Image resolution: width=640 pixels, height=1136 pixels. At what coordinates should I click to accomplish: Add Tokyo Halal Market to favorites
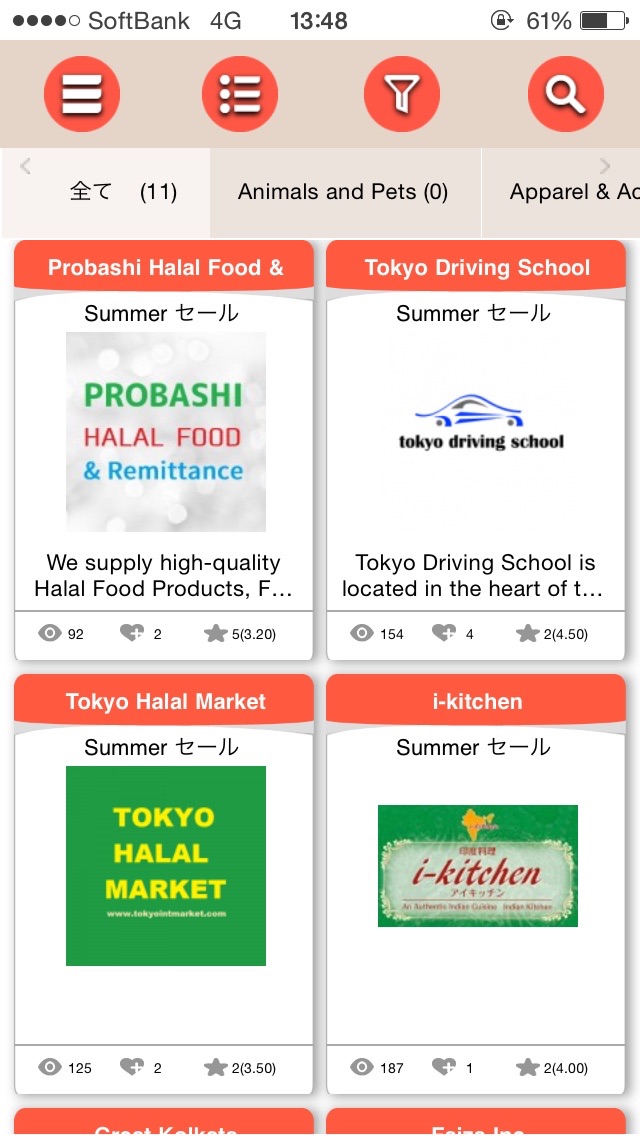pos(132,1068)
